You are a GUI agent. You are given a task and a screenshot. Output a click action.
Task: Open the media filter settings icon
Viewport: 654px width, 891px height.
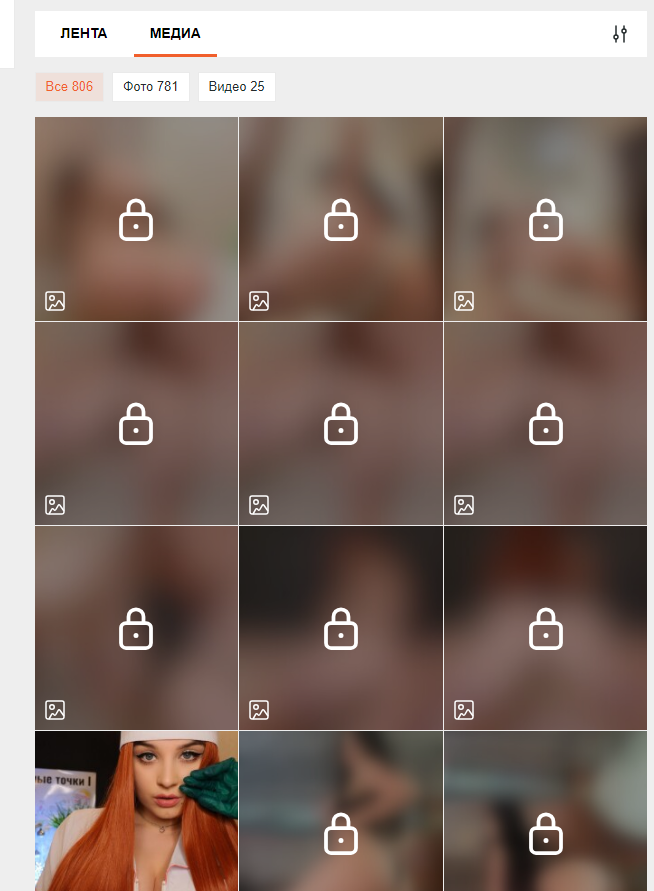point(620,34)
